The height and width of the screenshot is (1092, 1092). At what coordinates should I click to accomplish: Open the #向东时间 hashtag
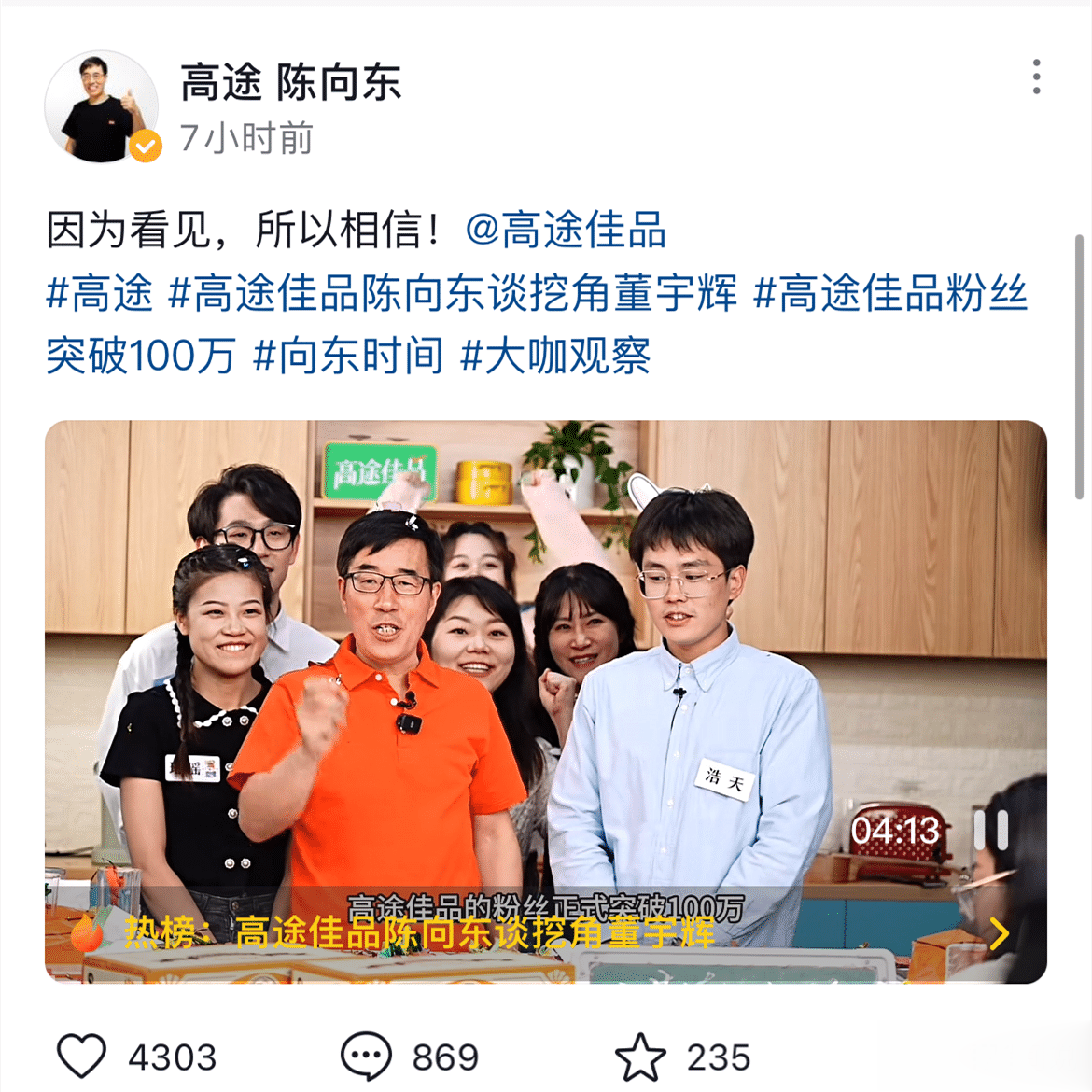click(x=348, y=356)
